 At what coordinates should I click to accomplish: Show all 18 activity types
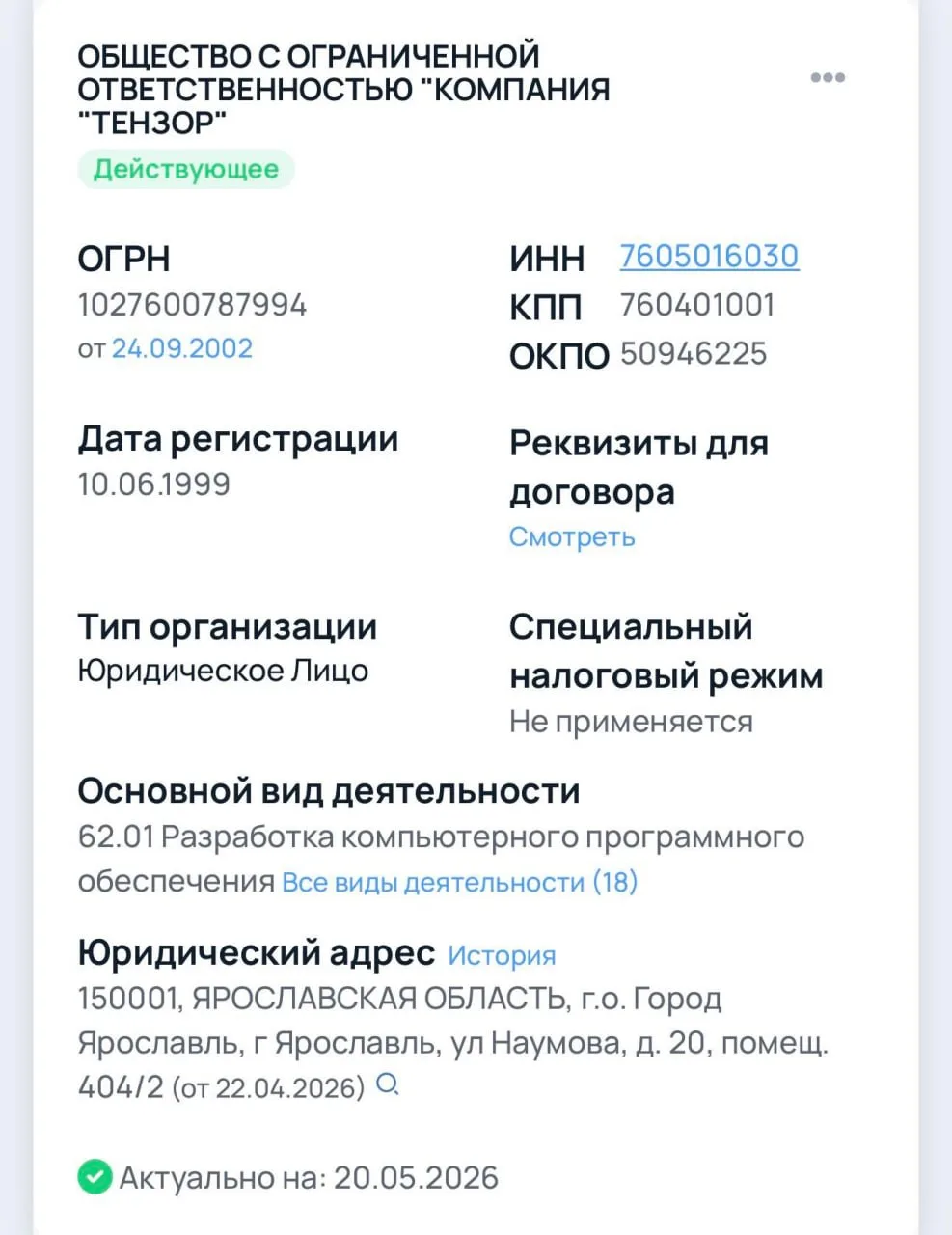click(x=459, y=882)
